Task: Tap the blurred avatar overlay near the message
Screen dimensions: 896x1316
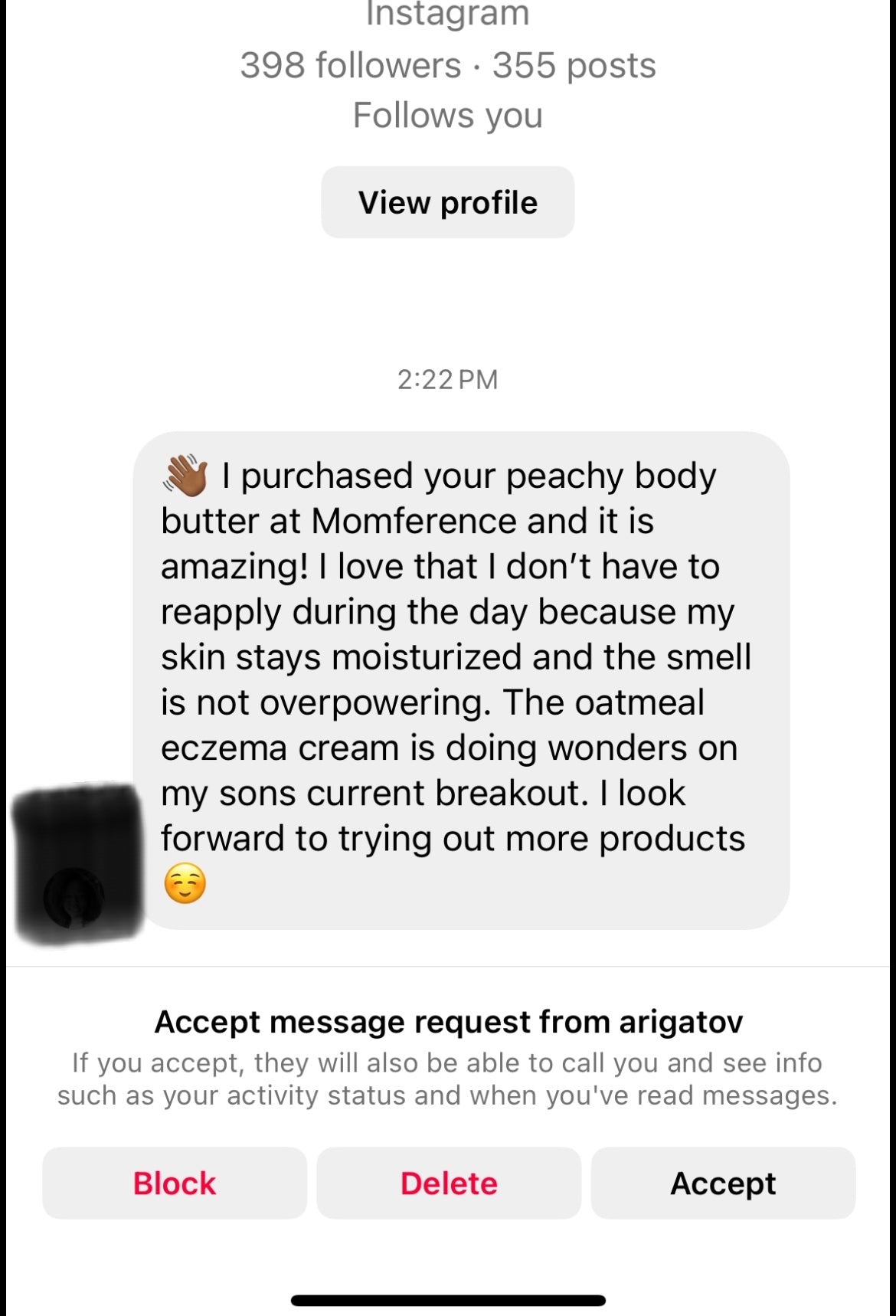Action: (x=77, y=866)
